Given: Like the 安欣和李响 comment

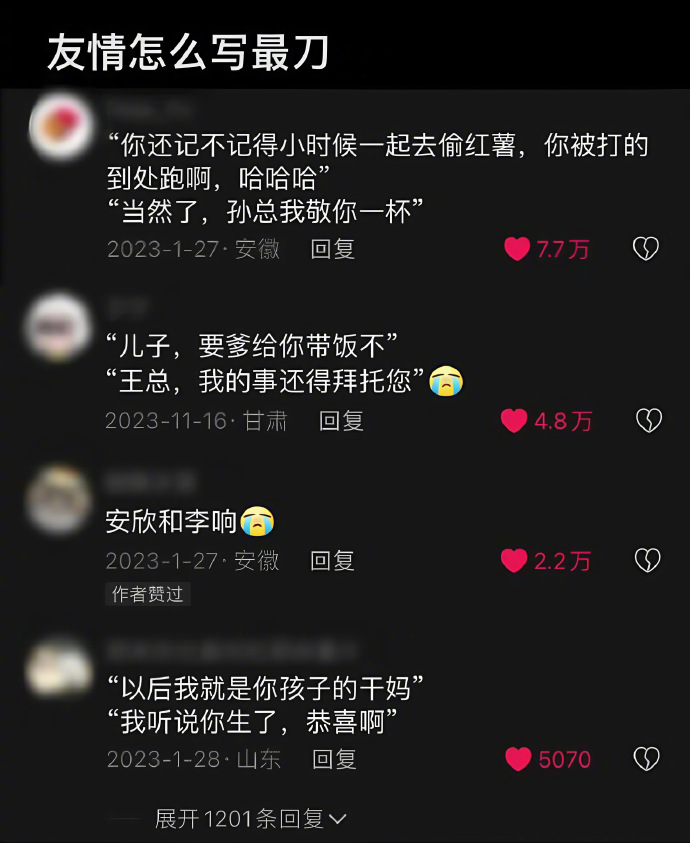Looking at the screenshot, I should [515, 561].
